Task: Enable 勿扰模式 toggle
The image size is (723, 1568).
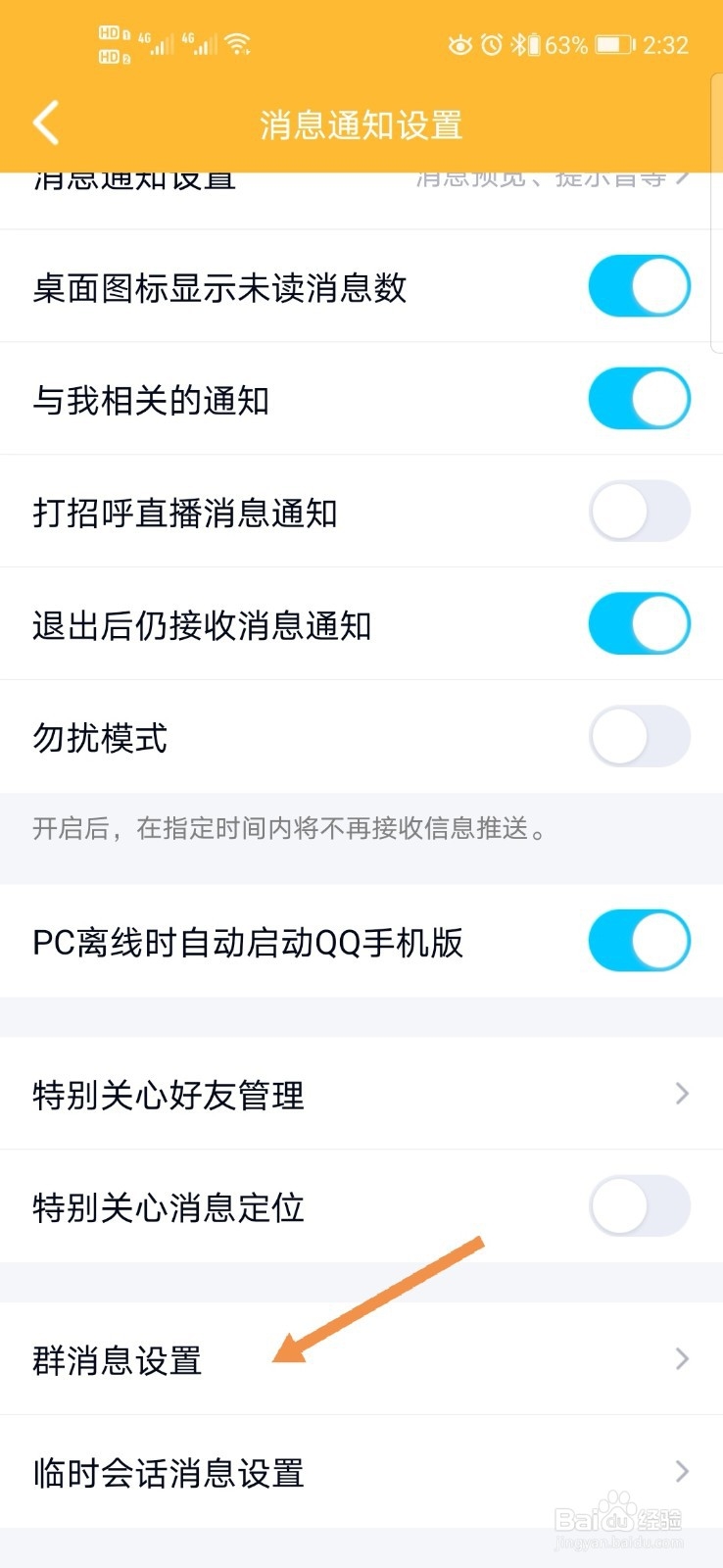Action: (639, 735)
